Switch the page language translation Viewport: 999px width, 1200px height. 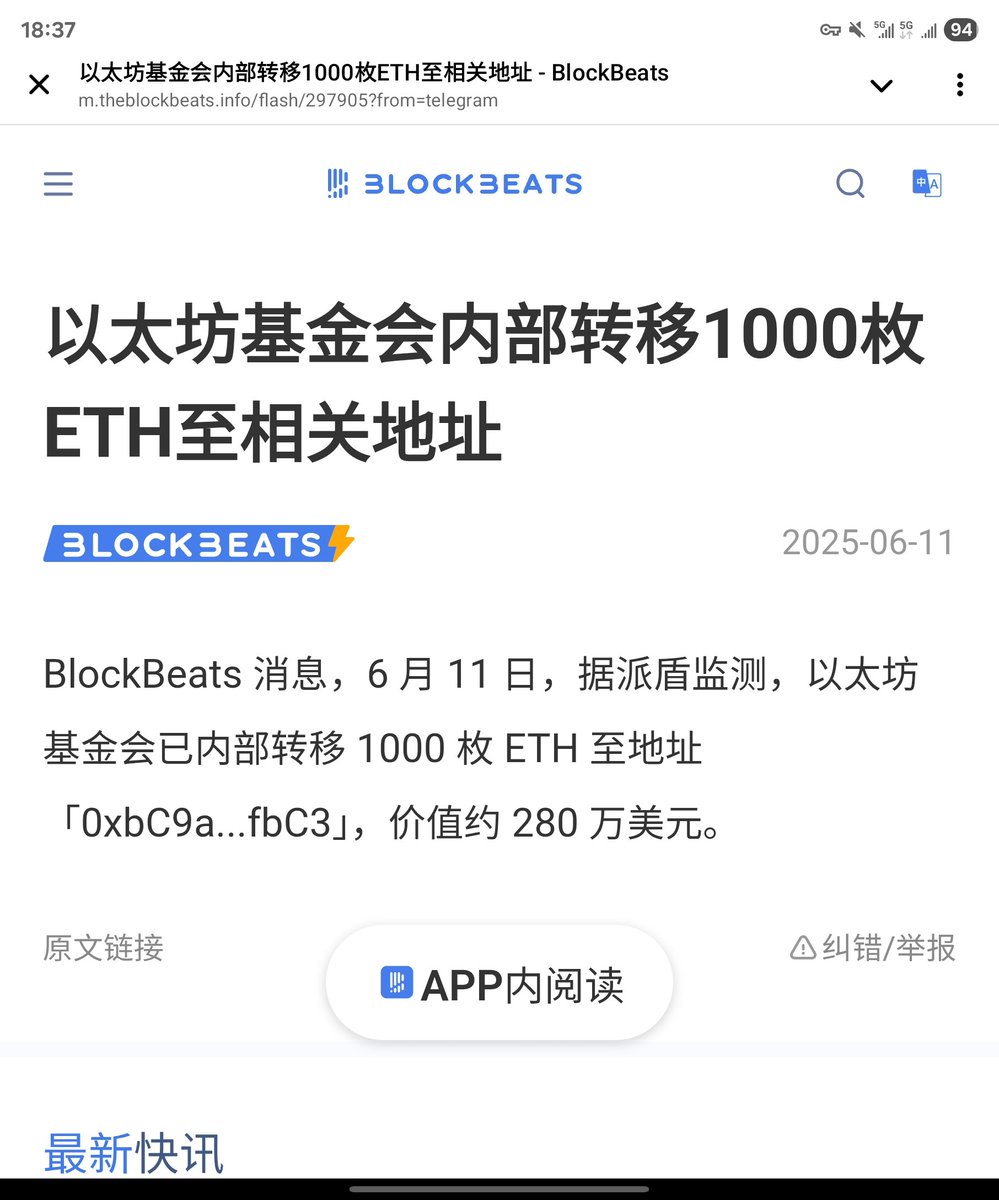pyautogui.click(x=927, y=184)
